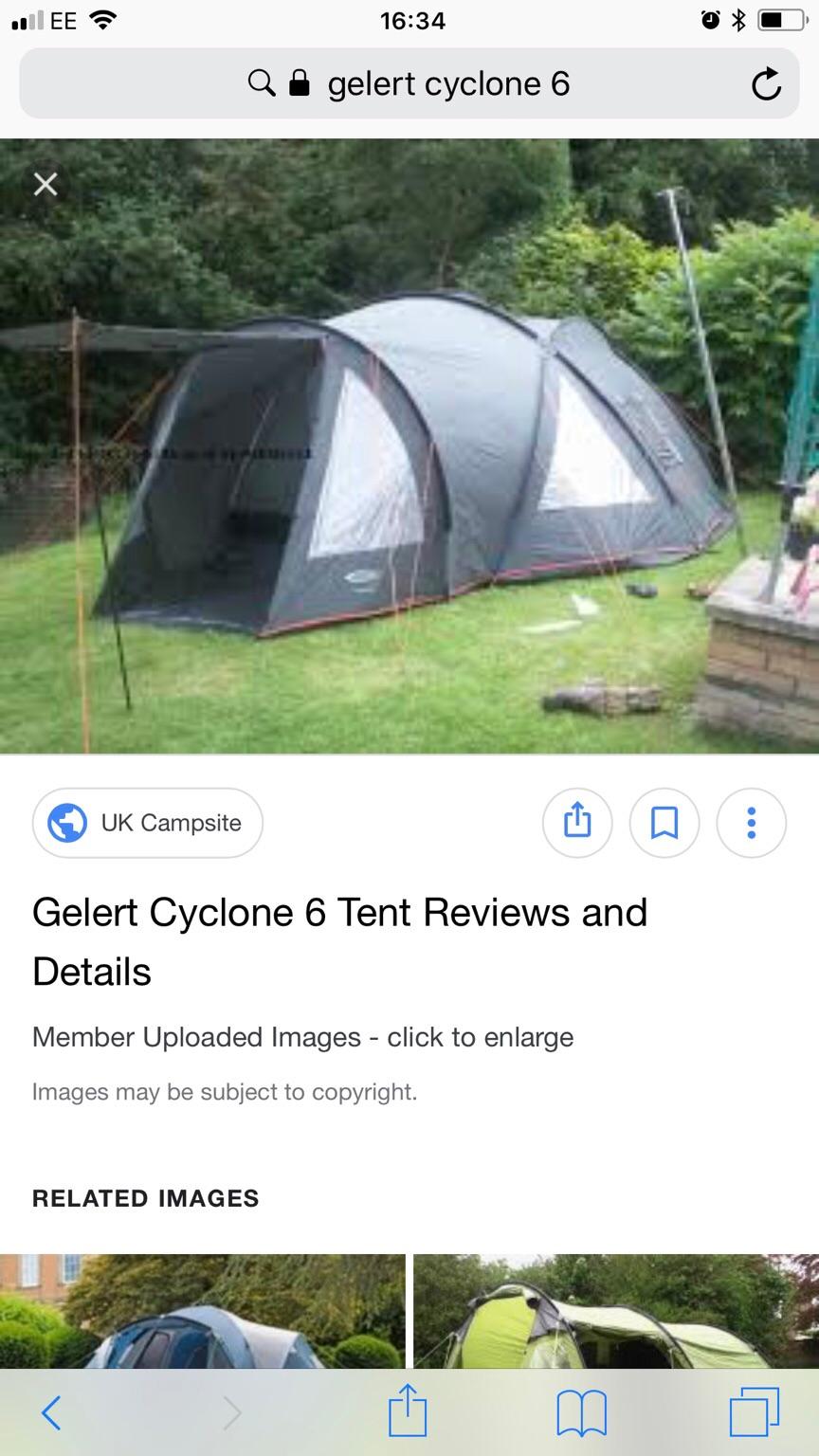Share this image result
Viewport: 819px width, 1456px height.
(577, 823)
